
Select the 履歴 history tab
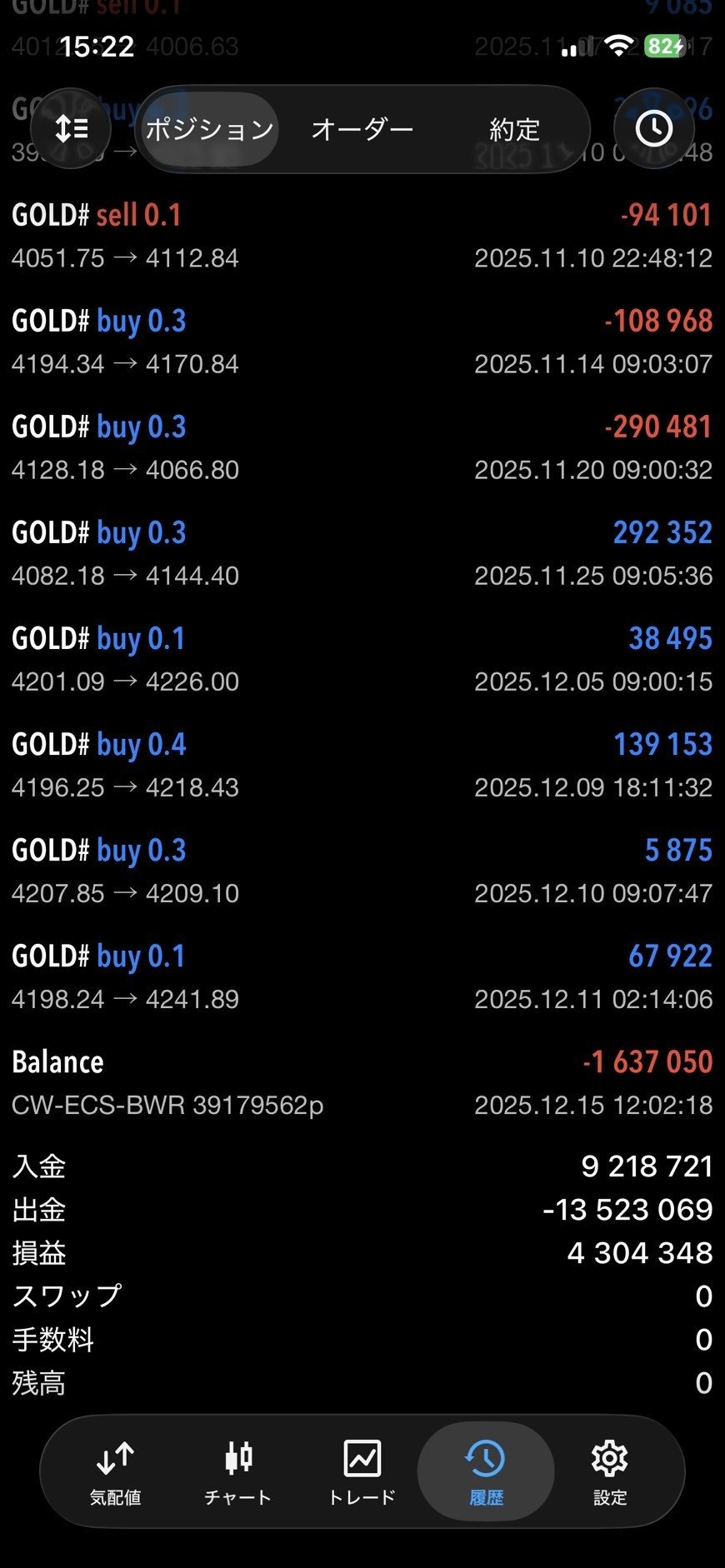(x=486, y=1472)
